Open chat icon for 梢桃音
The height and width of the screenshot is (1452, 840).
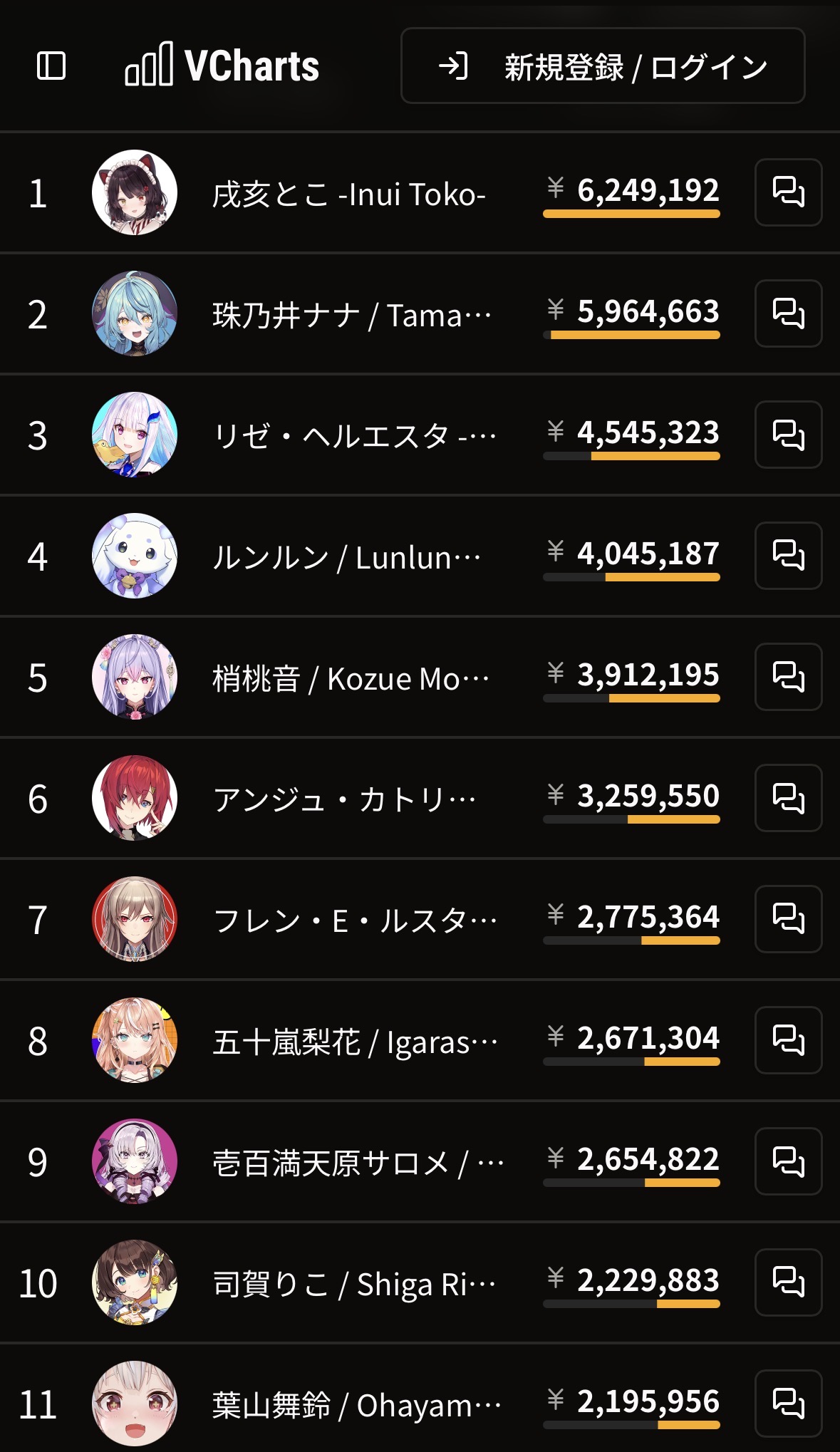point(788,677)
